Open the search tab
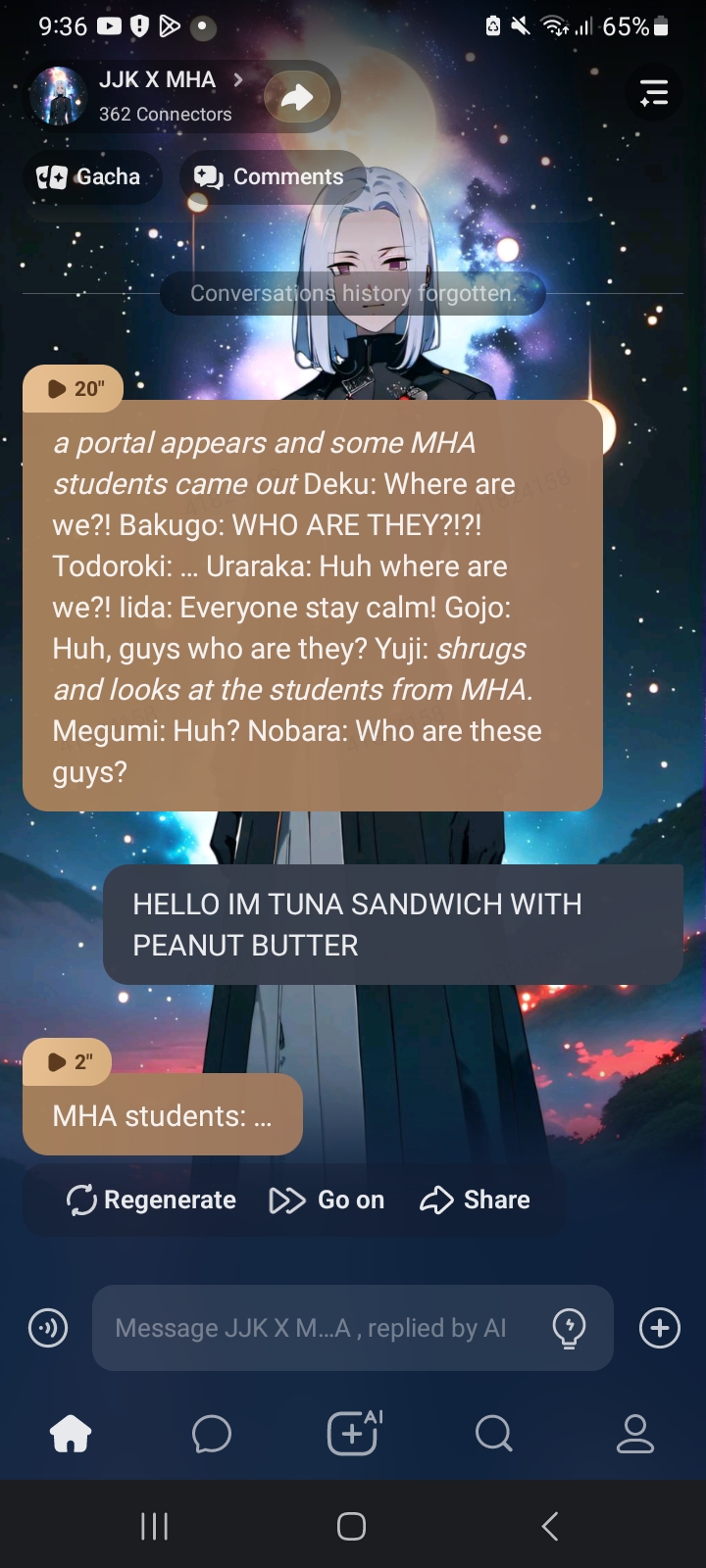Image resolution: width=706 pixels, height=1568 pixels. point(493,1435)
